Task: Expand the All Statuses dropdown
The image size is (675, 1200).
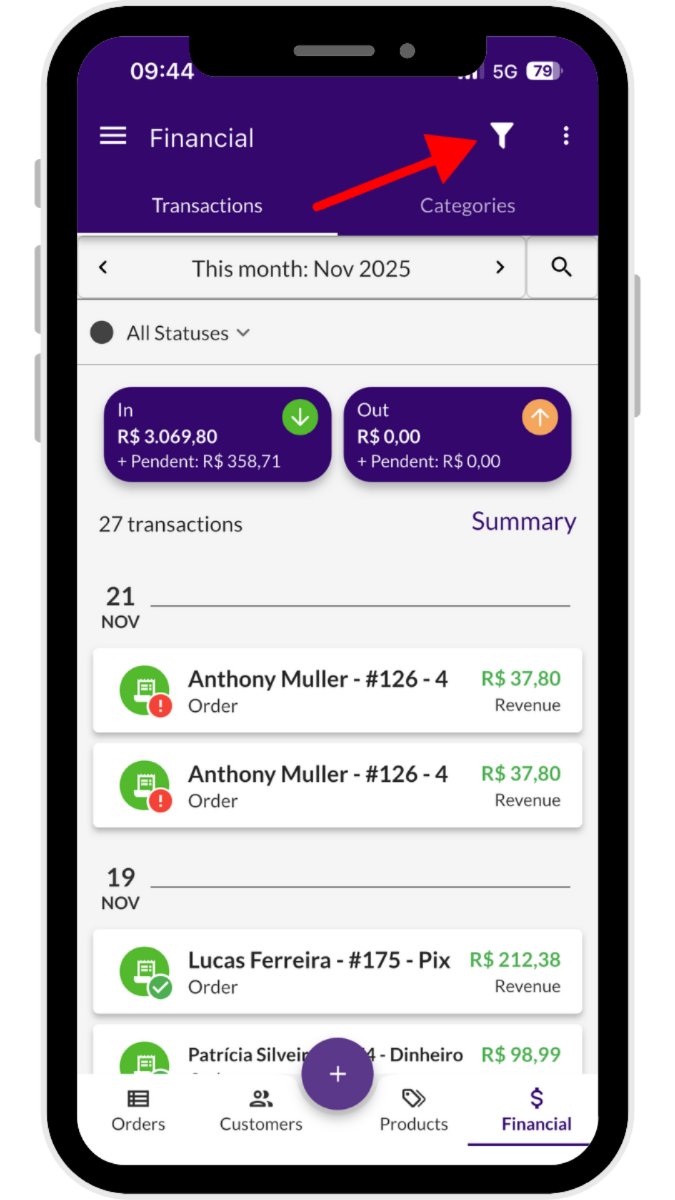Action: pos(187,333)
